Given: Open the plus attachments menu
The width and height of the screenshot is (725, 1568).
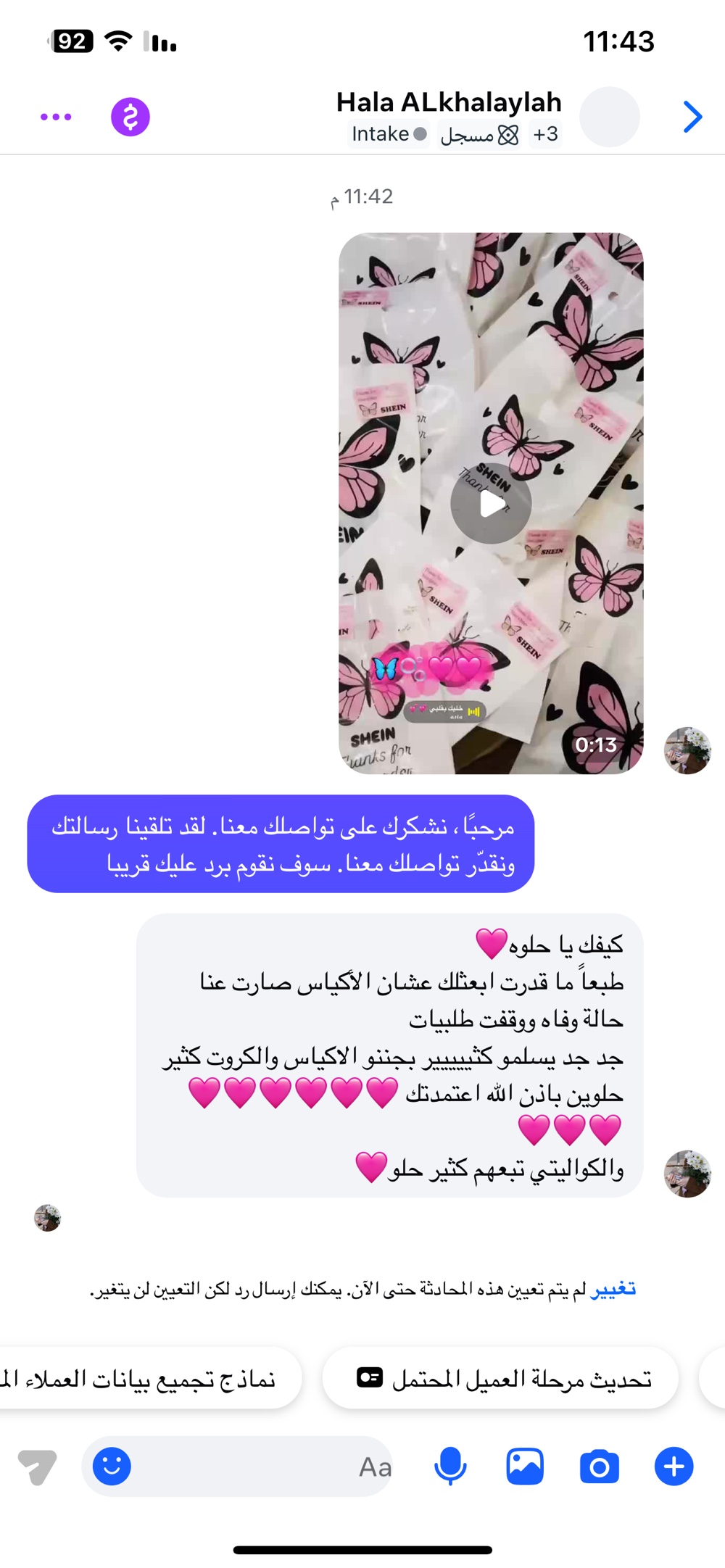Looking at the screenshot, I should coord(674,1466).
